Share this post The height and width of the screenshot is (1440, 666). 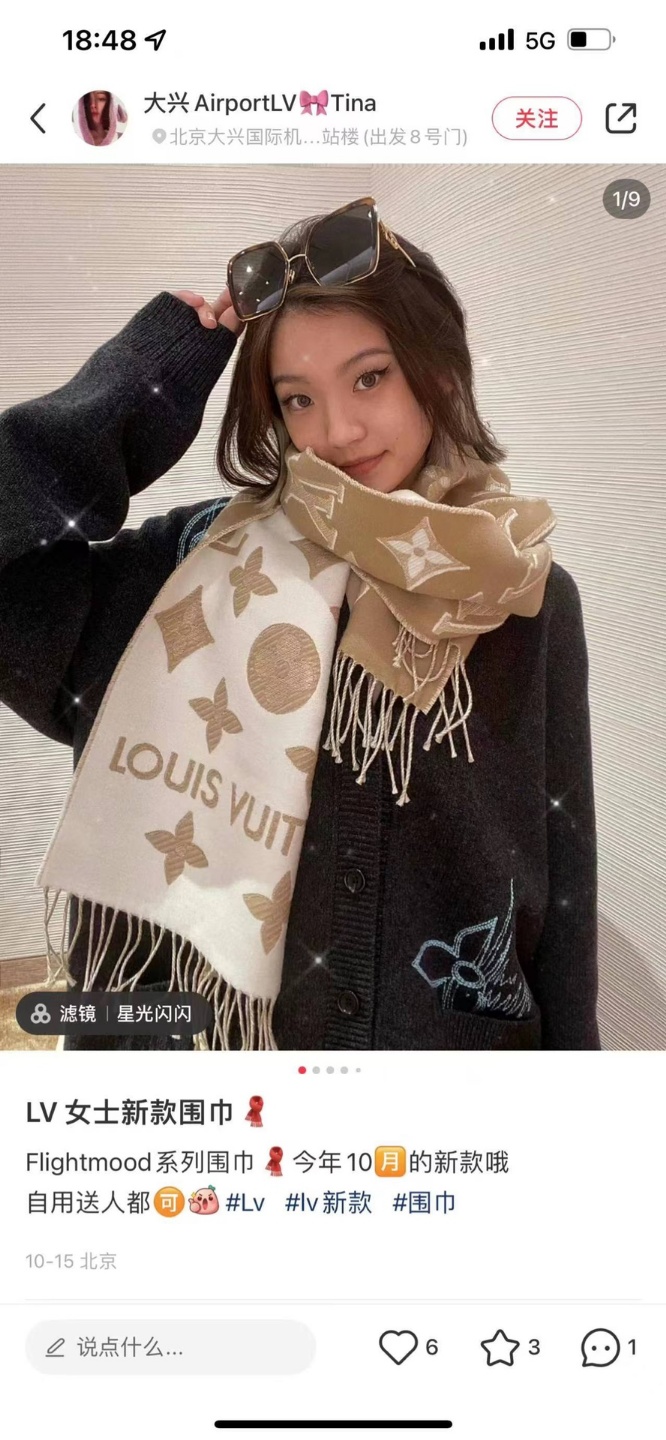621,118
